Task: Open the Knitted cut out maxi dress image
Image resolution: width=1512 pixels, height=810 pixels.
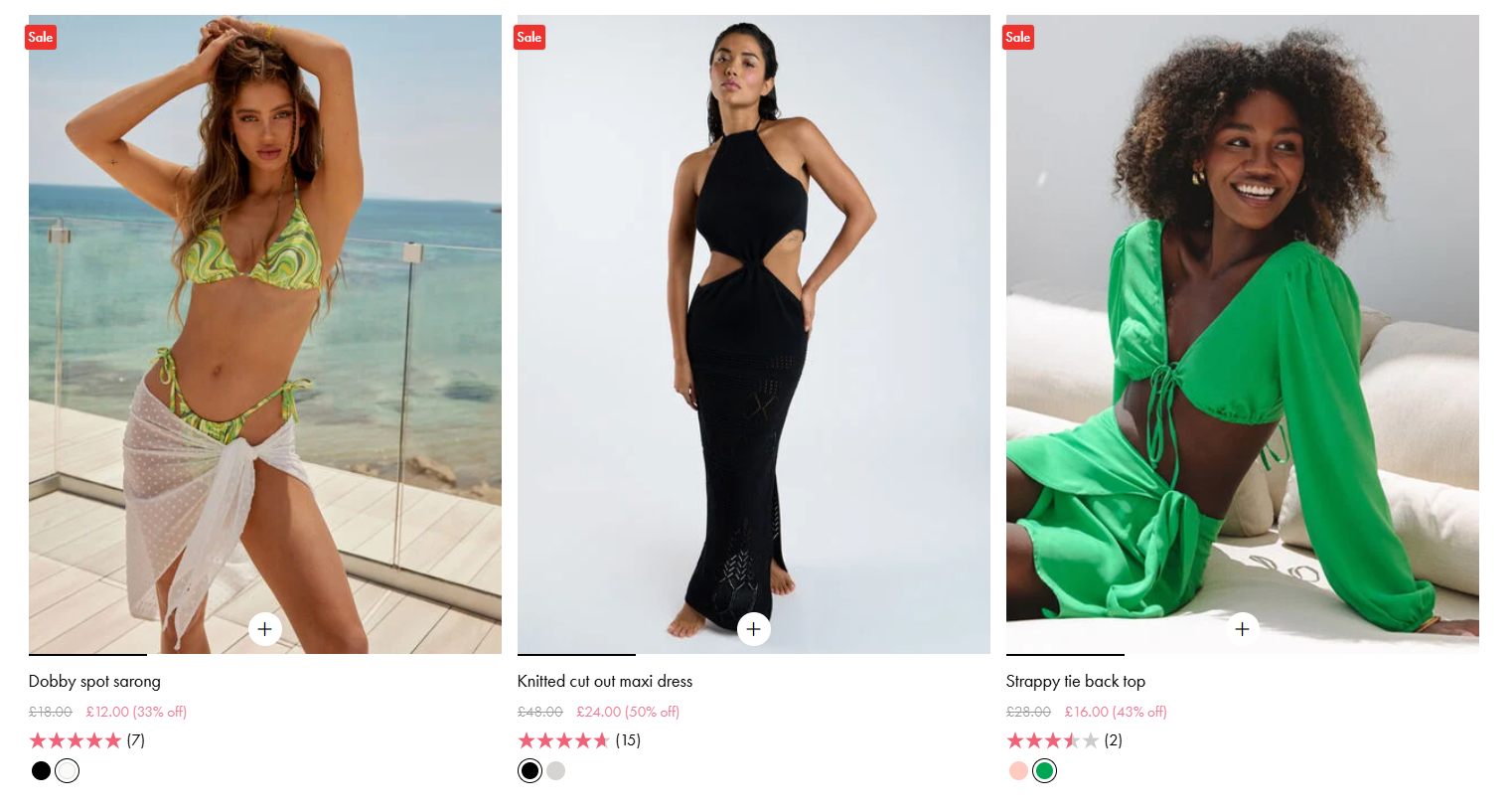Action: pyautogui.click(x=753, y=333)
